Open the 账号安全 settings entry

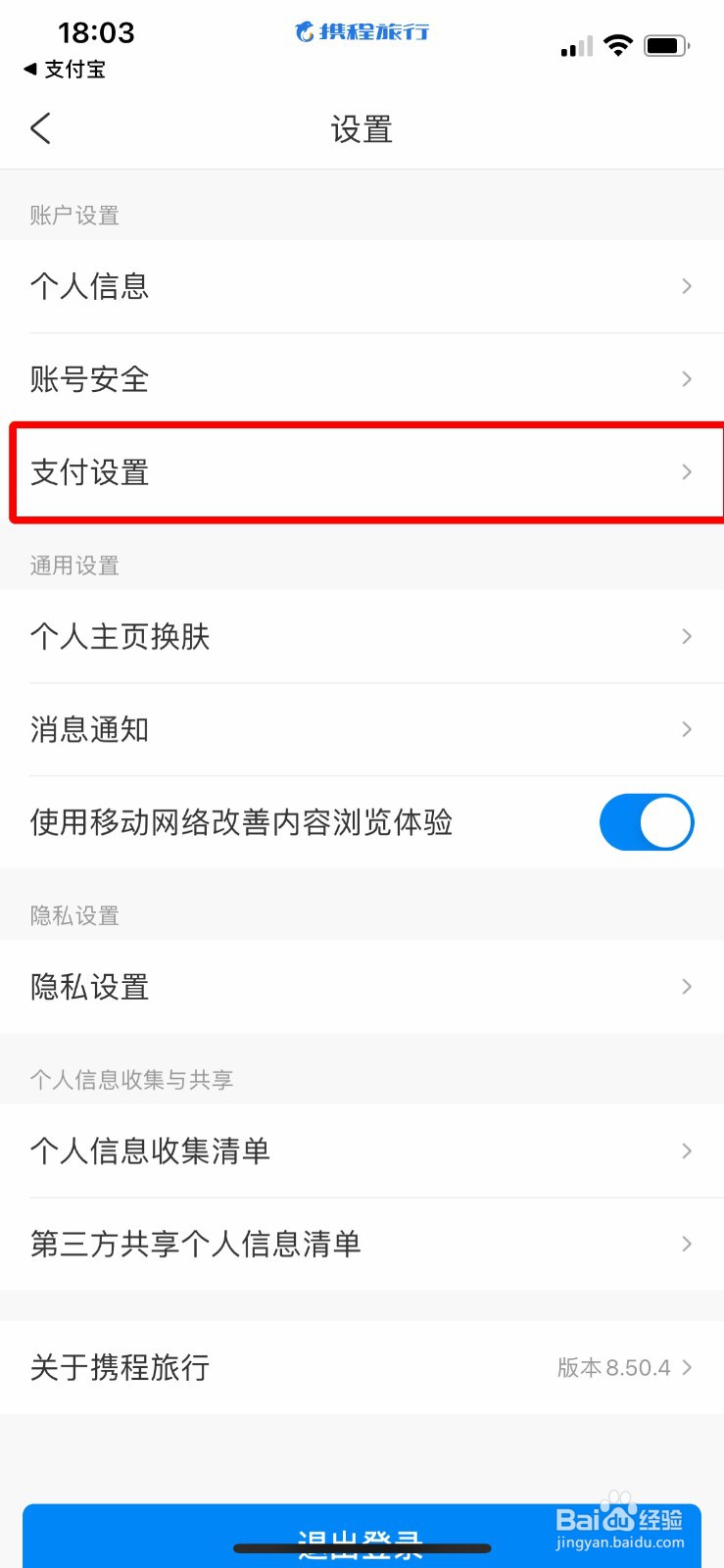pos(362,378)
